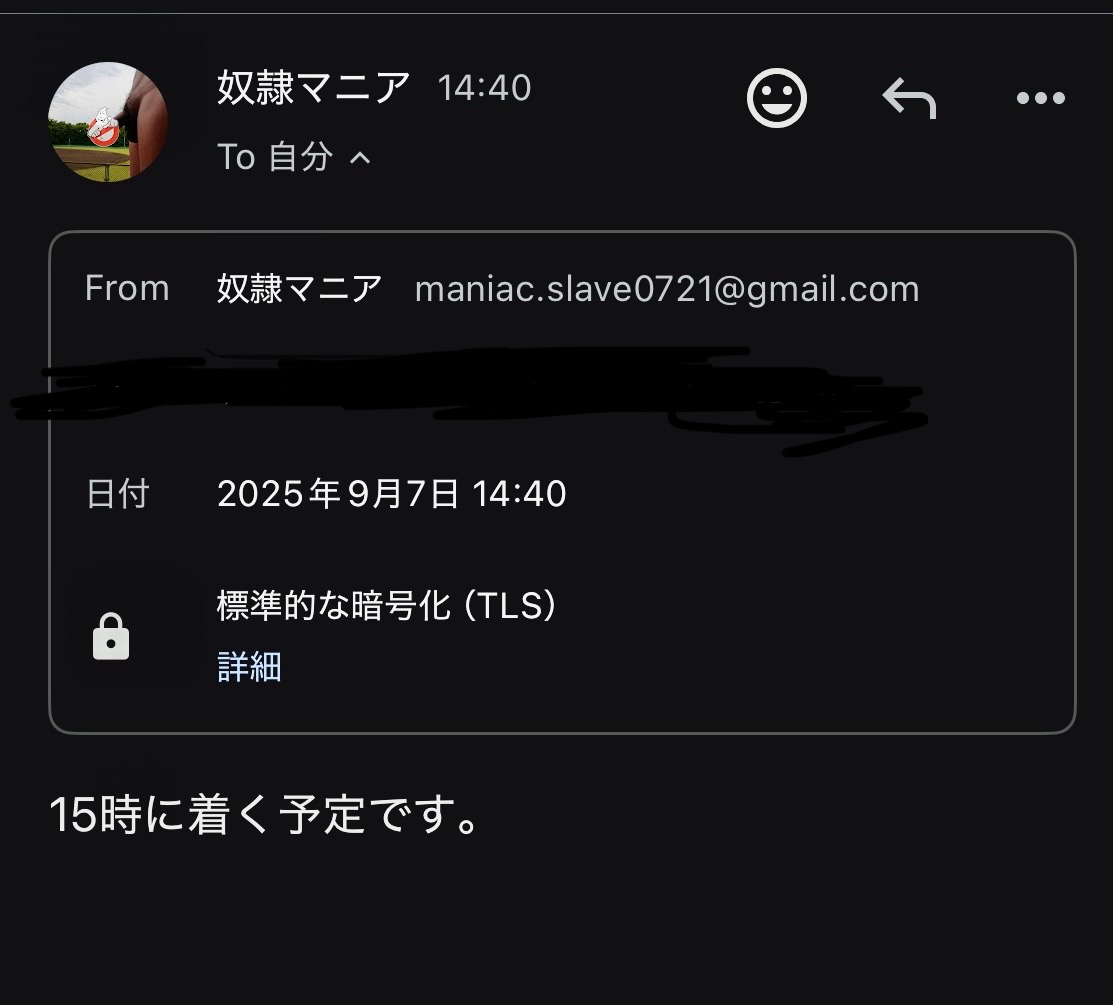
Task: Add an emoji reaction to this email
Action: [x=776, y=99]
